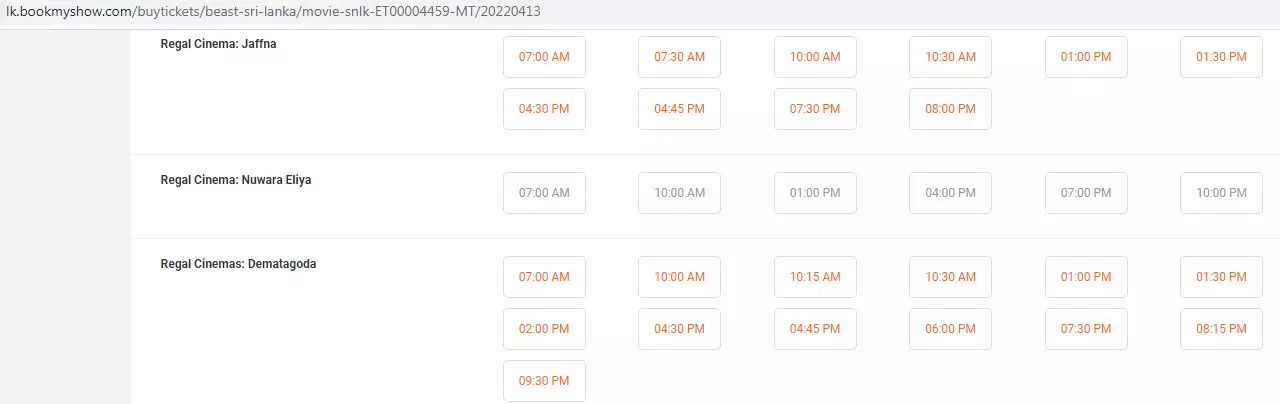Choose 04:45 PM at Regal Cinema Jaffna
This screenshot has width=1280, height=404.
point(679,109)
